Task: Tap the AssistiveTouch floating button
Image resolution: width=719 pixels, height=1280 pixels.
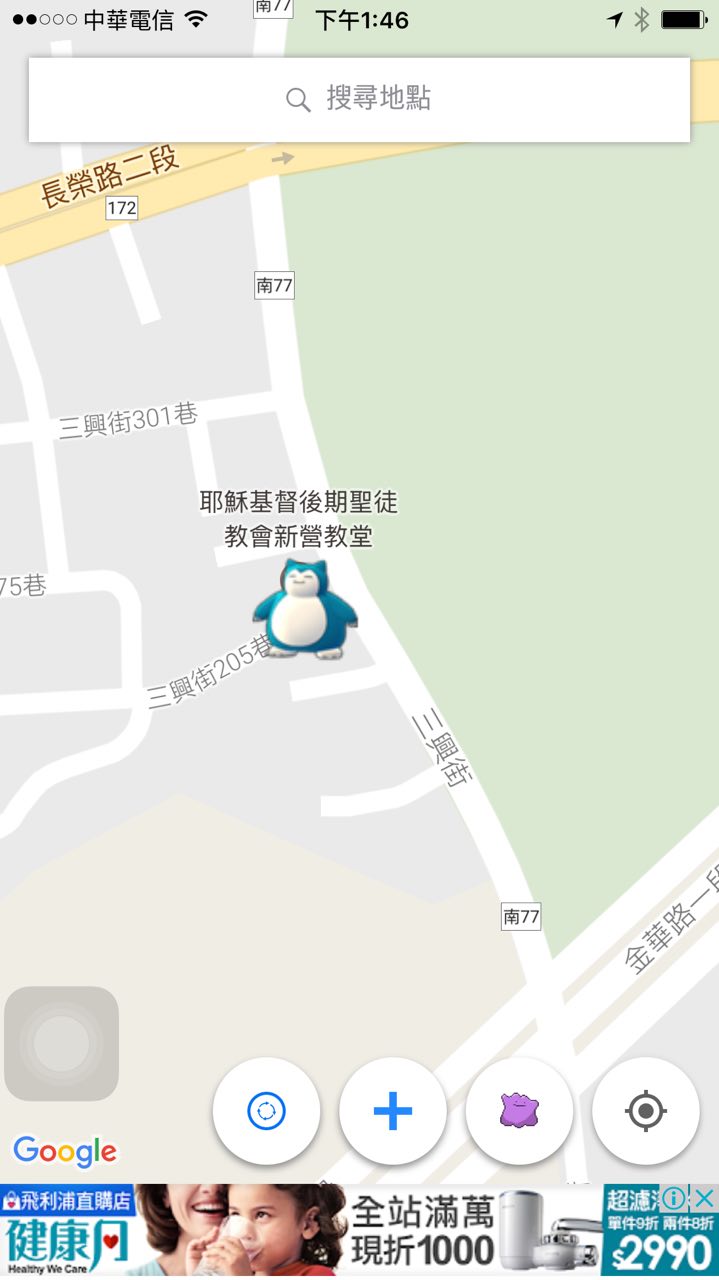Action: (61, 1043)
